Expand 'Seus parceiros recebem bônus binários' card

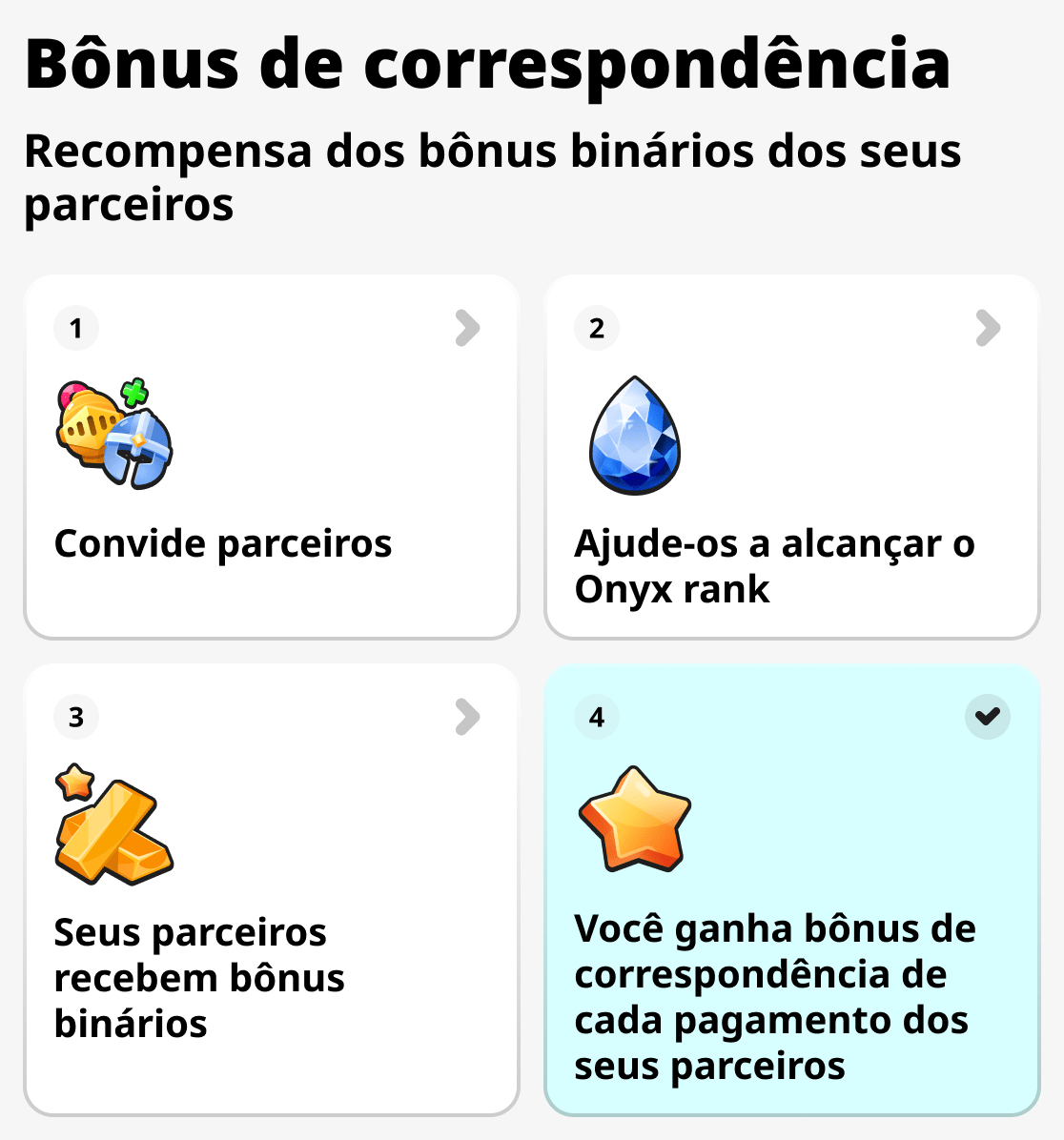coord(467,717)
